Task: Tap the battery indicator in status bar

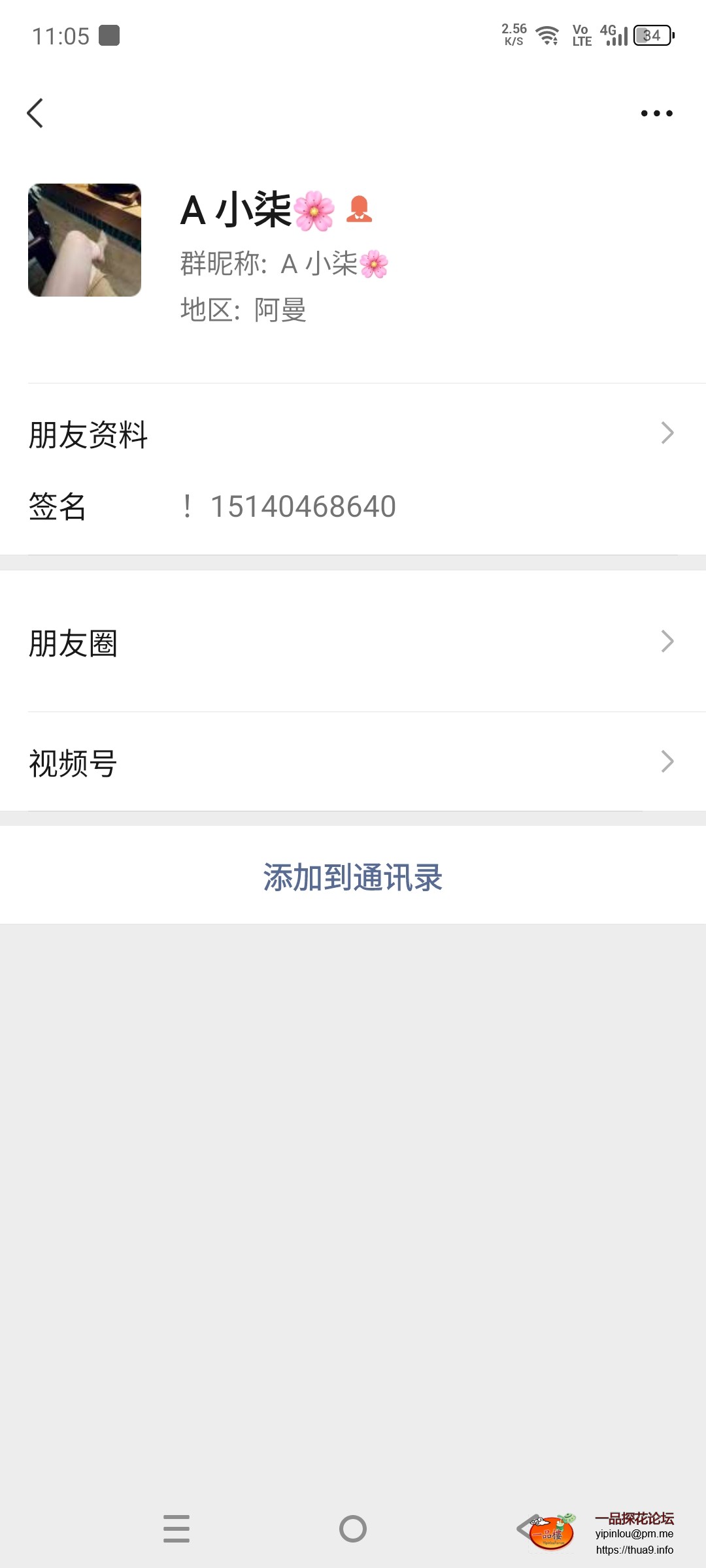Action: pos(652,35)
